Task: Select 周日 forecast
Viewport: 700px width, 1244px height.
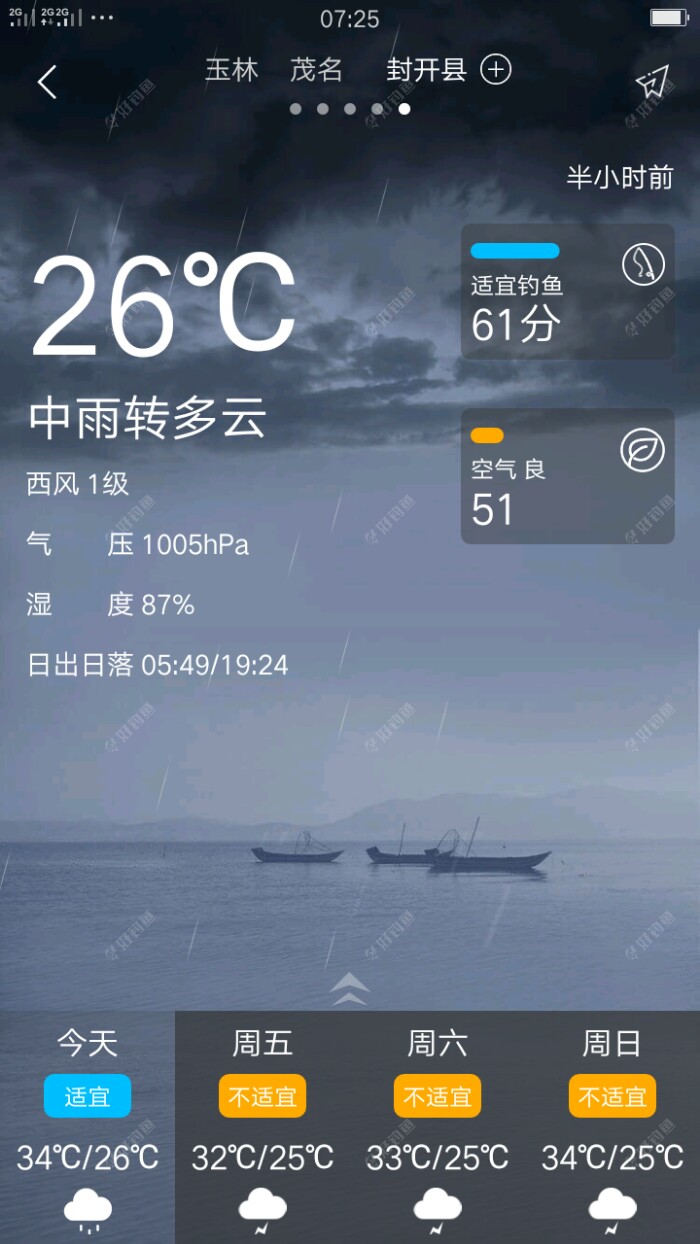Action: pyautogui.click(x=612, y=1127)
